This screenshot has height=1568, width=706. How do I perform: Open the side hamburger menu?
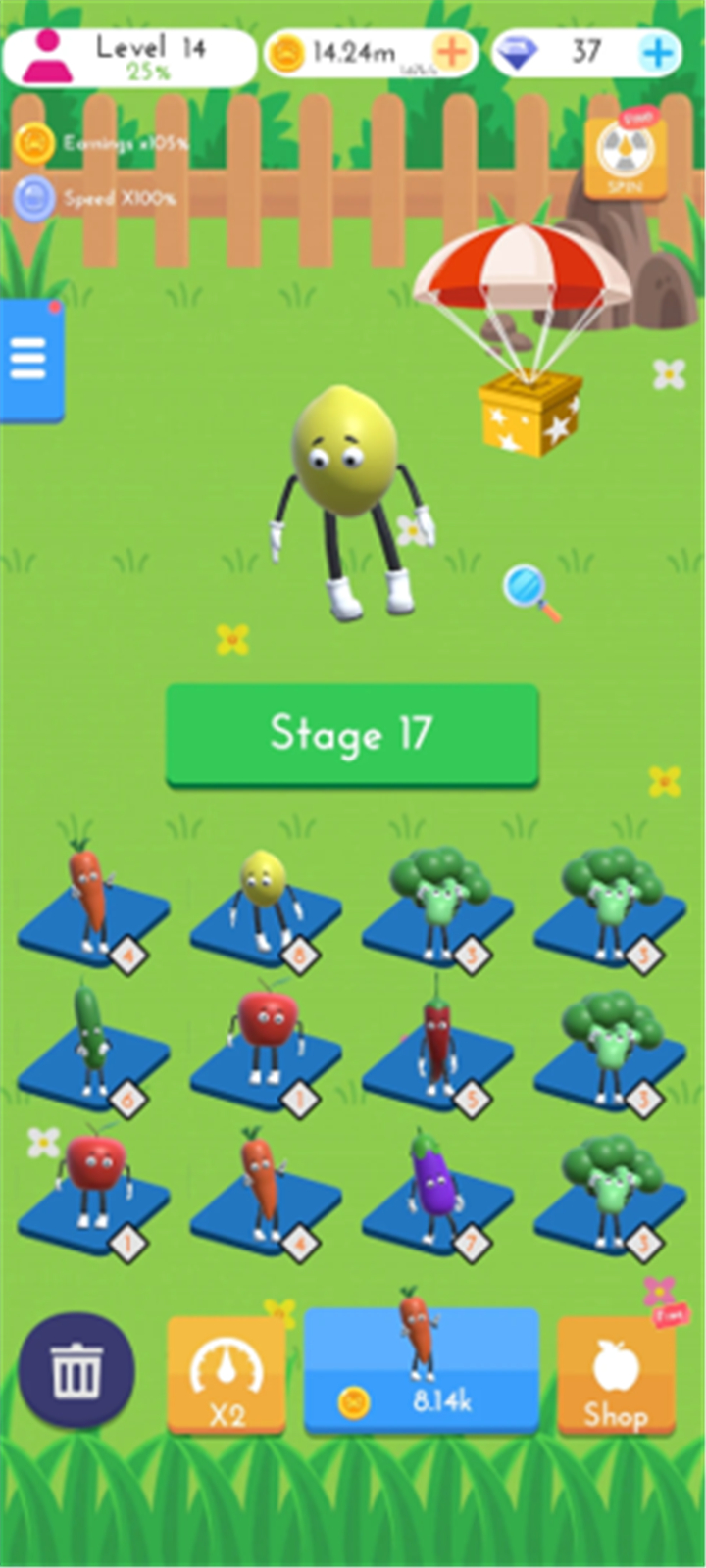[29, 360]
